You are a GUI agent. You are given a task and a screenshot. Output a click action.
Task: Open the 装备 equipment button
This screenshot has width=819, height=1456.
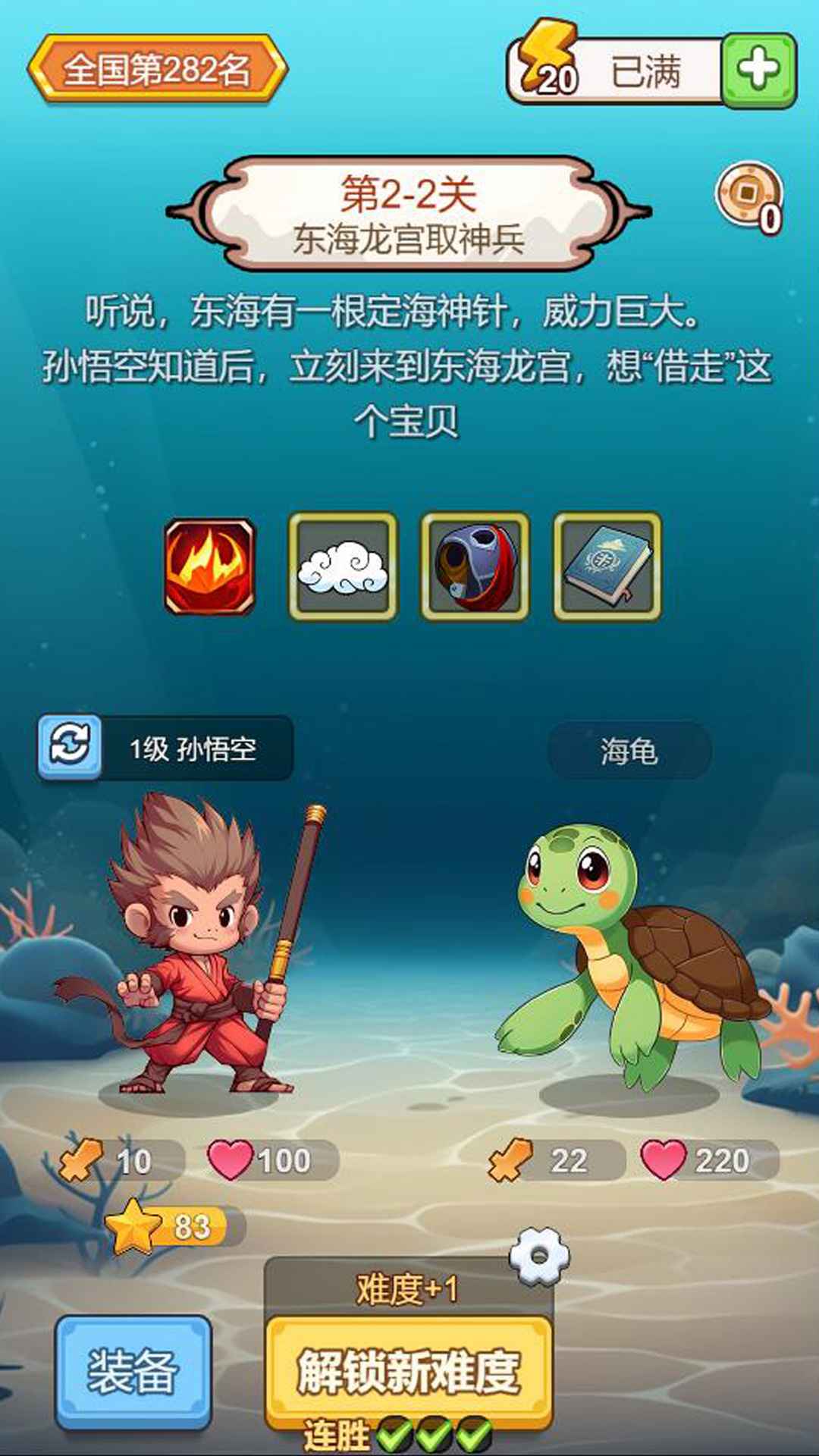pos(133,1371)
